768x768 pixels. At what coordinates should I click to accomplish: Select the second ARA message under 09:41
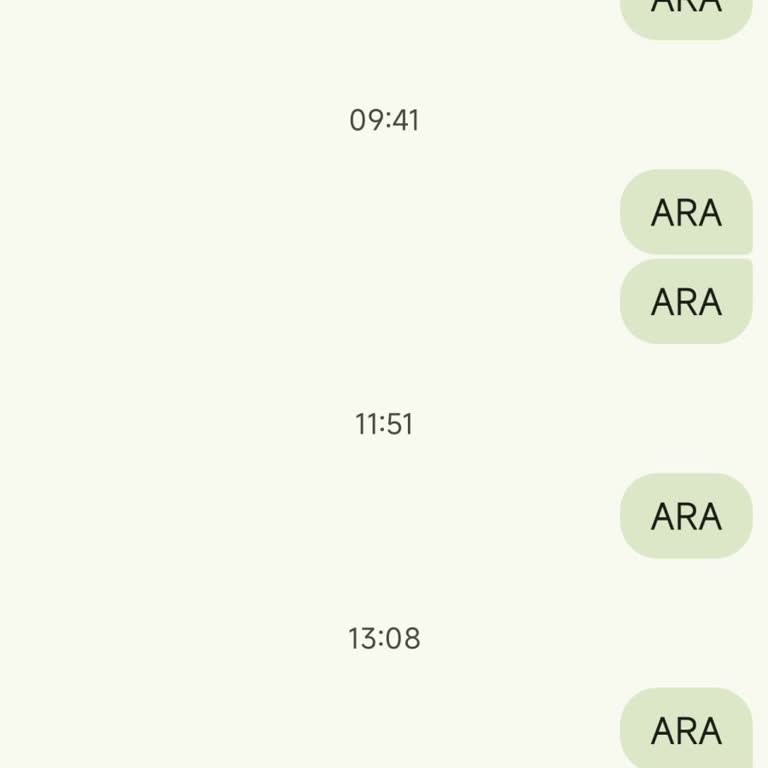tap(686, 301)
